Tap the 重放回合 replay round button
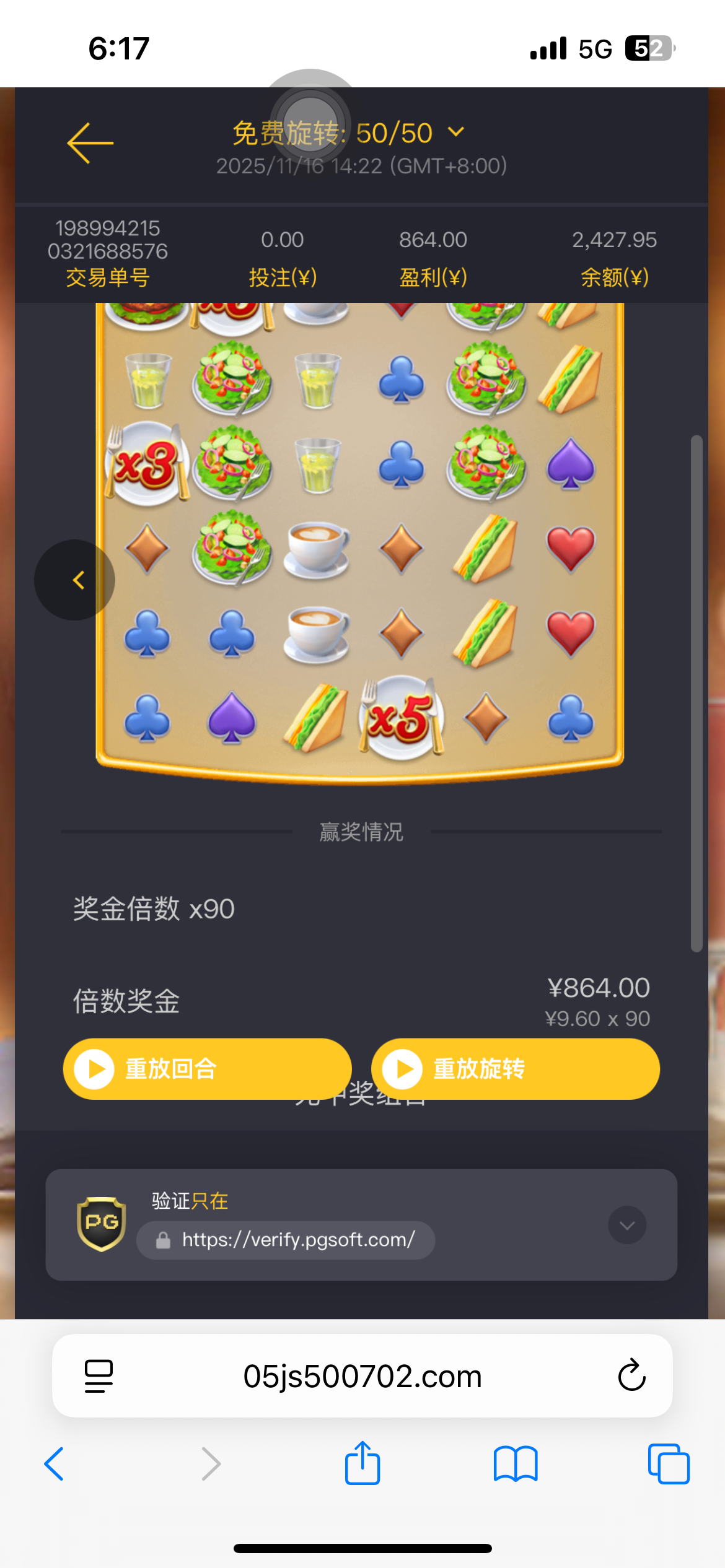The image size is (725, 1568). (207, 1069)
